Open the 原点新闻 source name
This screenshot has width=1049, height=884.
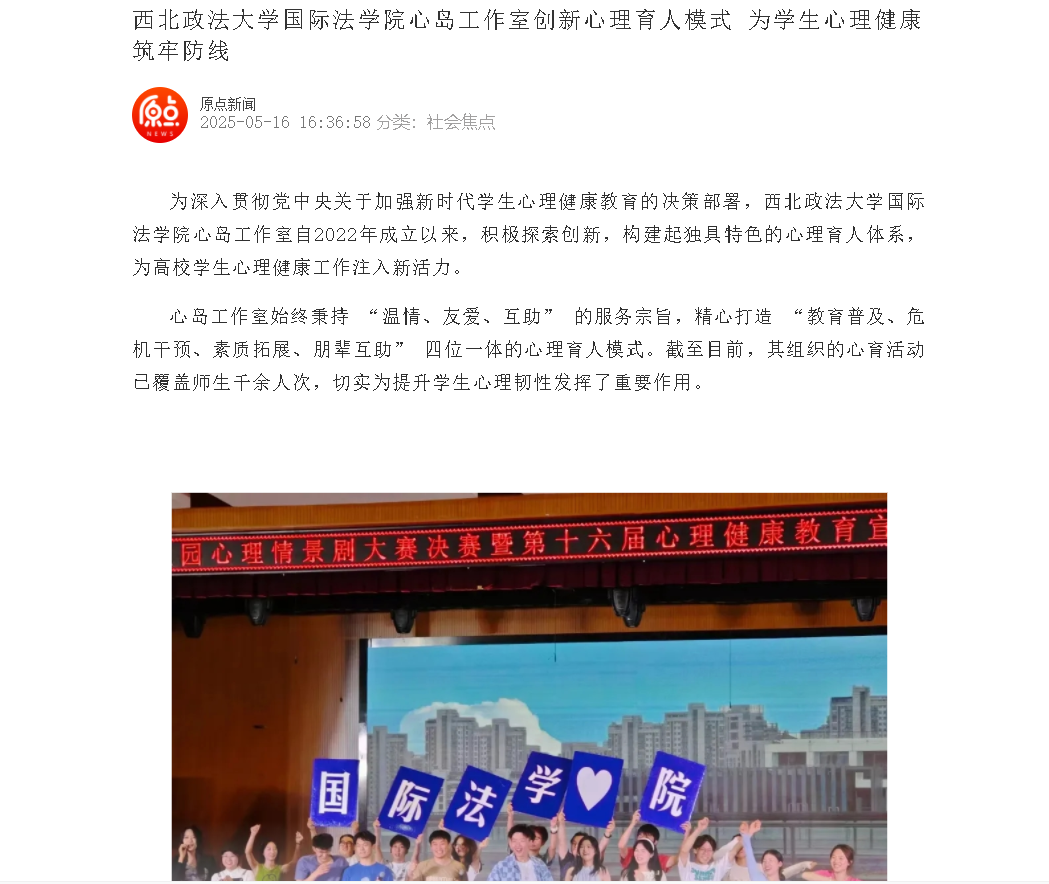tap(227, 104)
